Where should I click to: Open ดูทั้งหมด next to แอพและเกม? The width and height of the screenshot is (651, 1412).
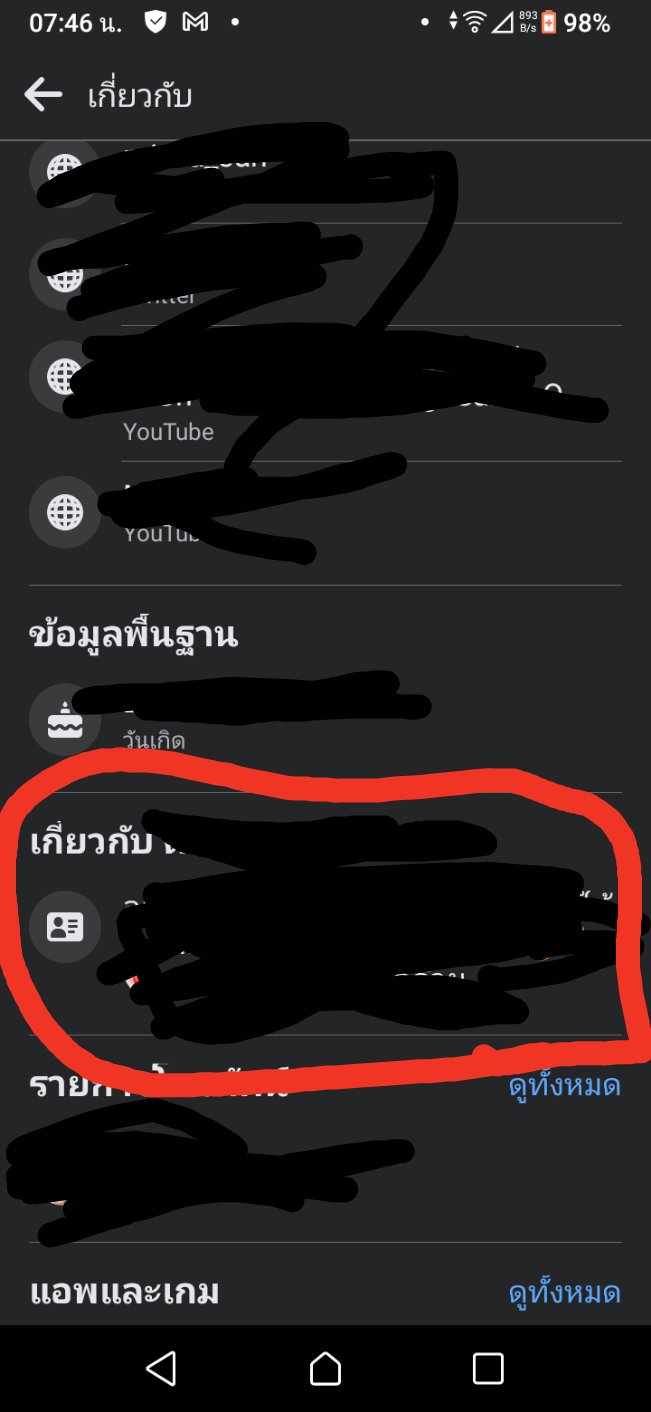click(564, 1292)
